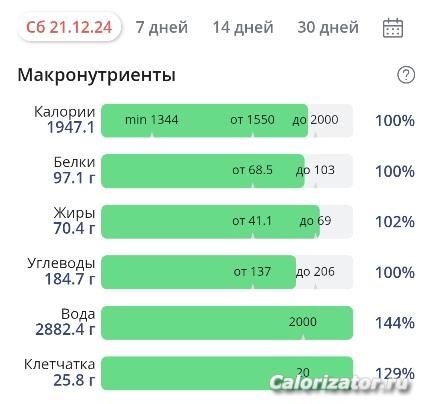The image size is (432, 404).
Task: Open the calendar date picker
Action: [x=393, y=28]
